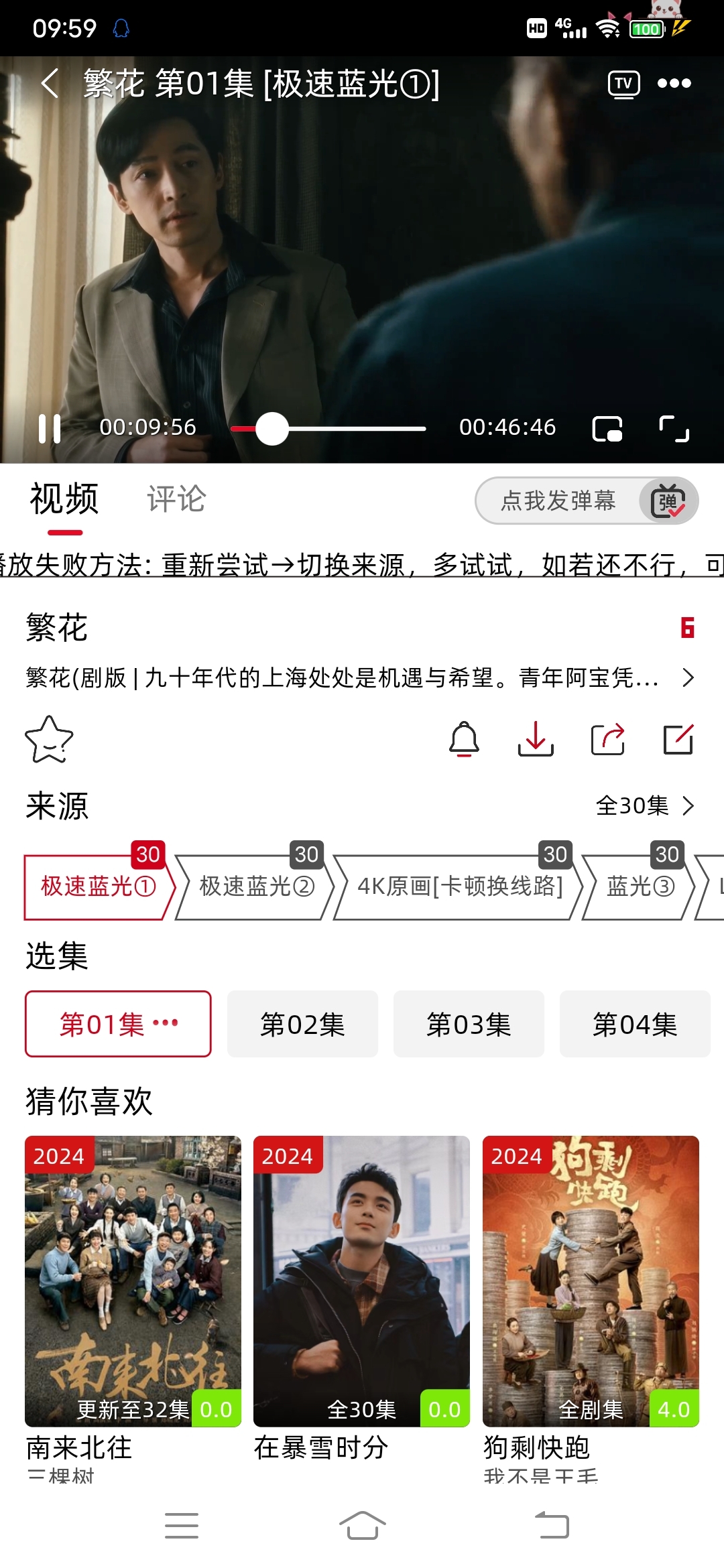Play episode 第02集
The image size is (724, 1568).
(302, 1024)
